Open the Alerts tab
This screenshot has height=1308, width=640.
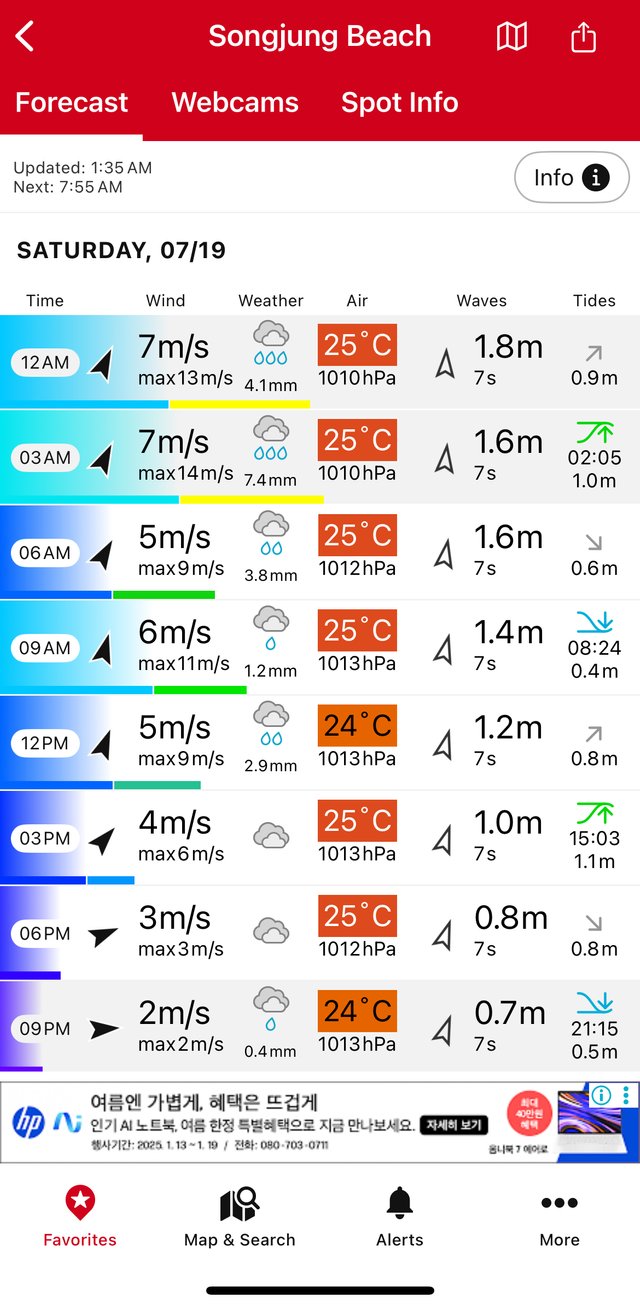point(400,1217)
